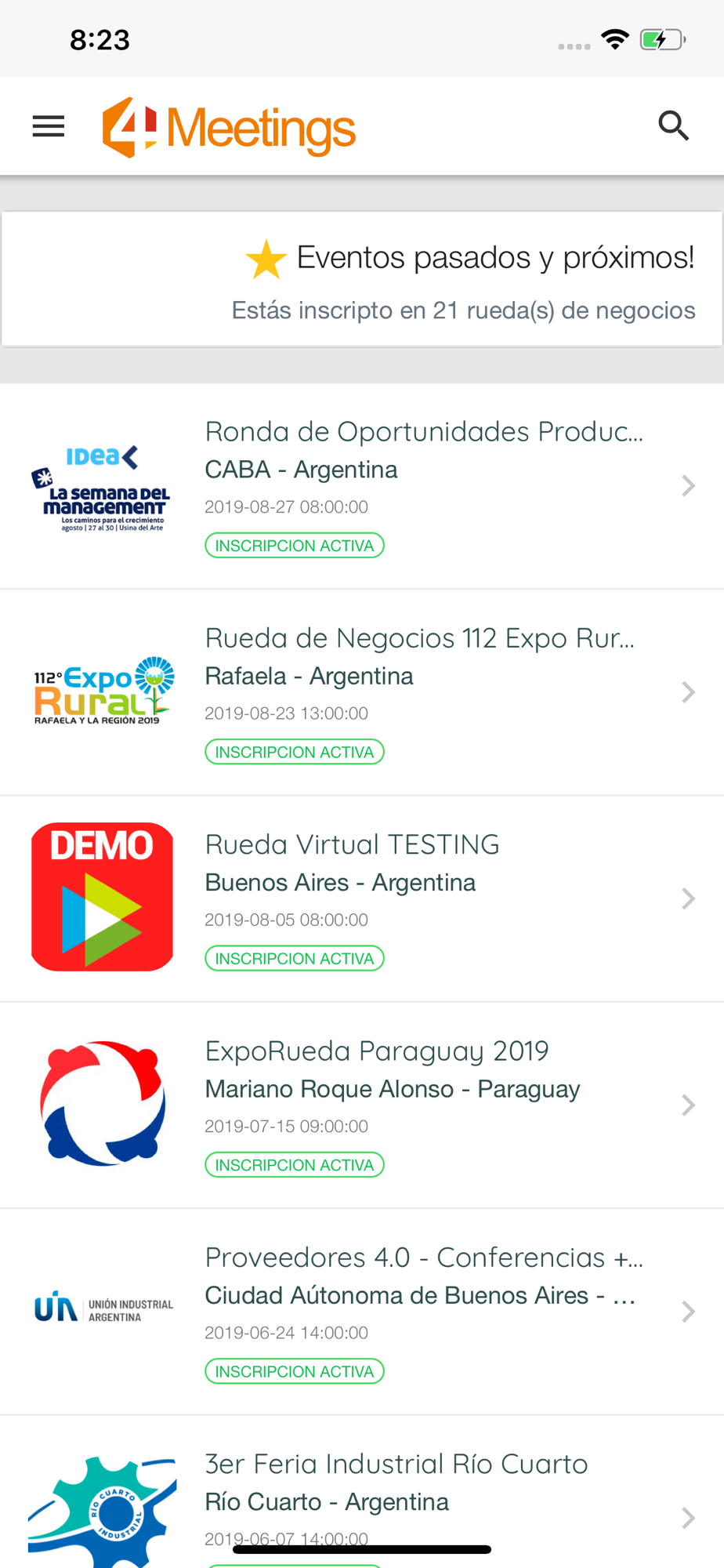
Task: Open Rueda de Negocios 112 Expo Rural
Action: 362,693
